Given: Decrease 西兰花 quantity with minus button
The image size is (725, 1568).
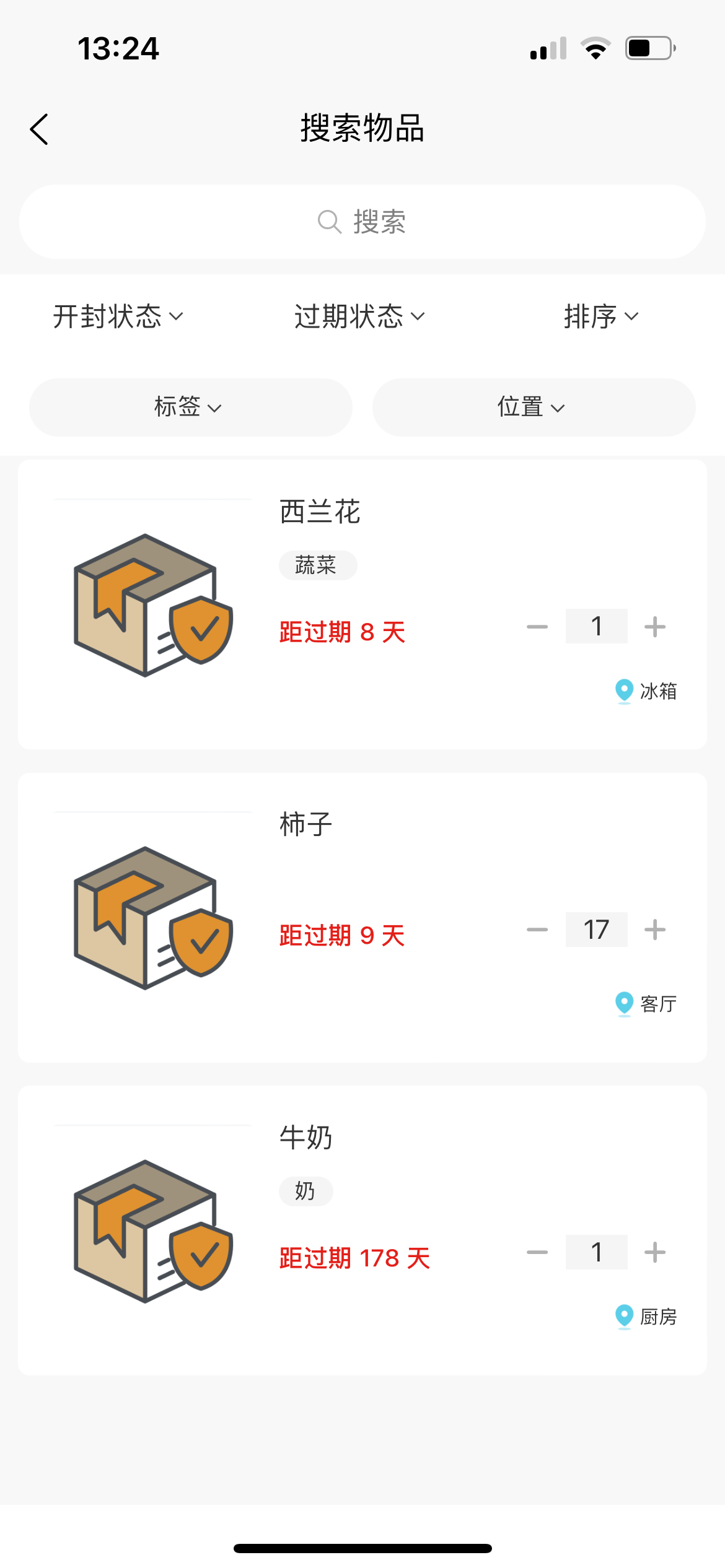Looking at the screenshot, I should [537, 626].
